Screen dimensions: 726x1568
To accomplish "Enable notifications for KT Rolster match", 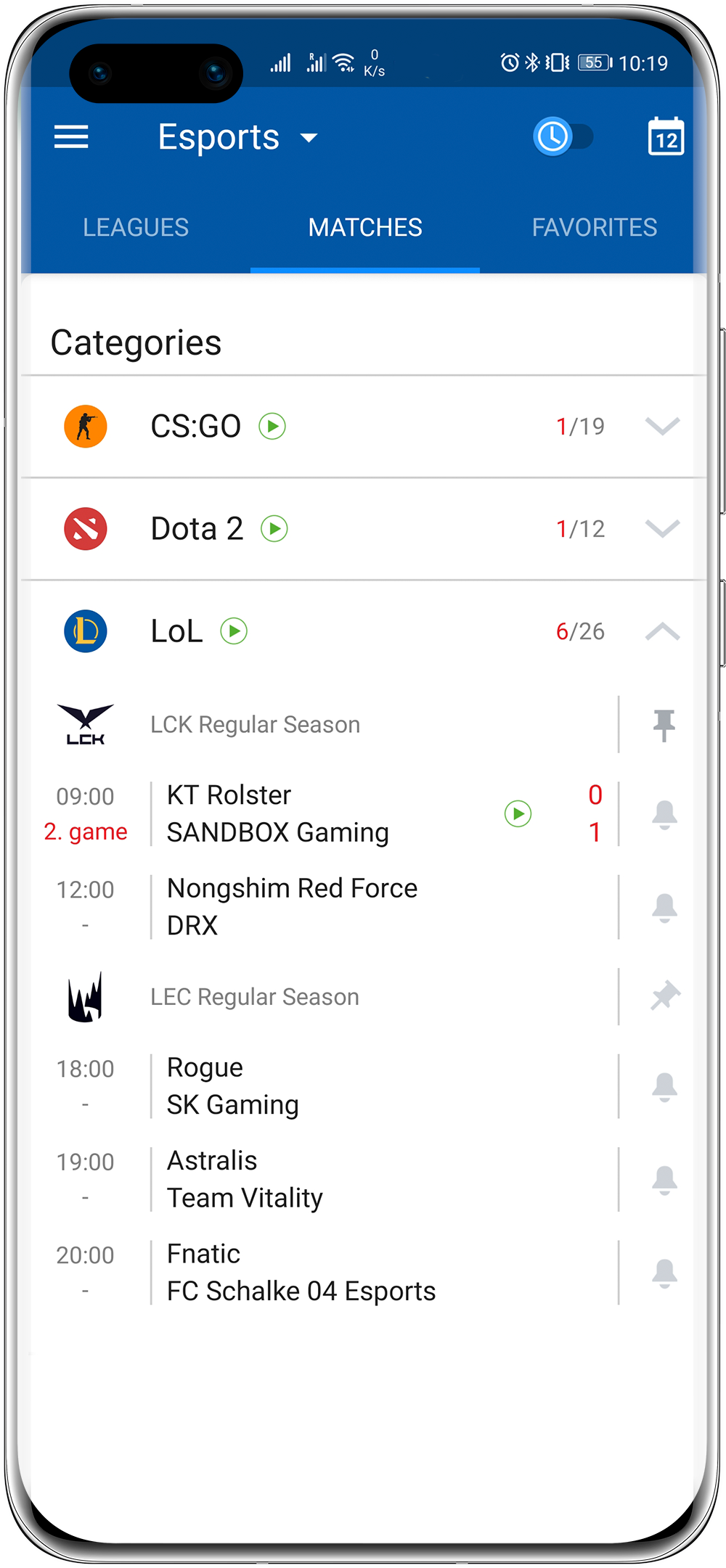I will (x=664, y=814).
